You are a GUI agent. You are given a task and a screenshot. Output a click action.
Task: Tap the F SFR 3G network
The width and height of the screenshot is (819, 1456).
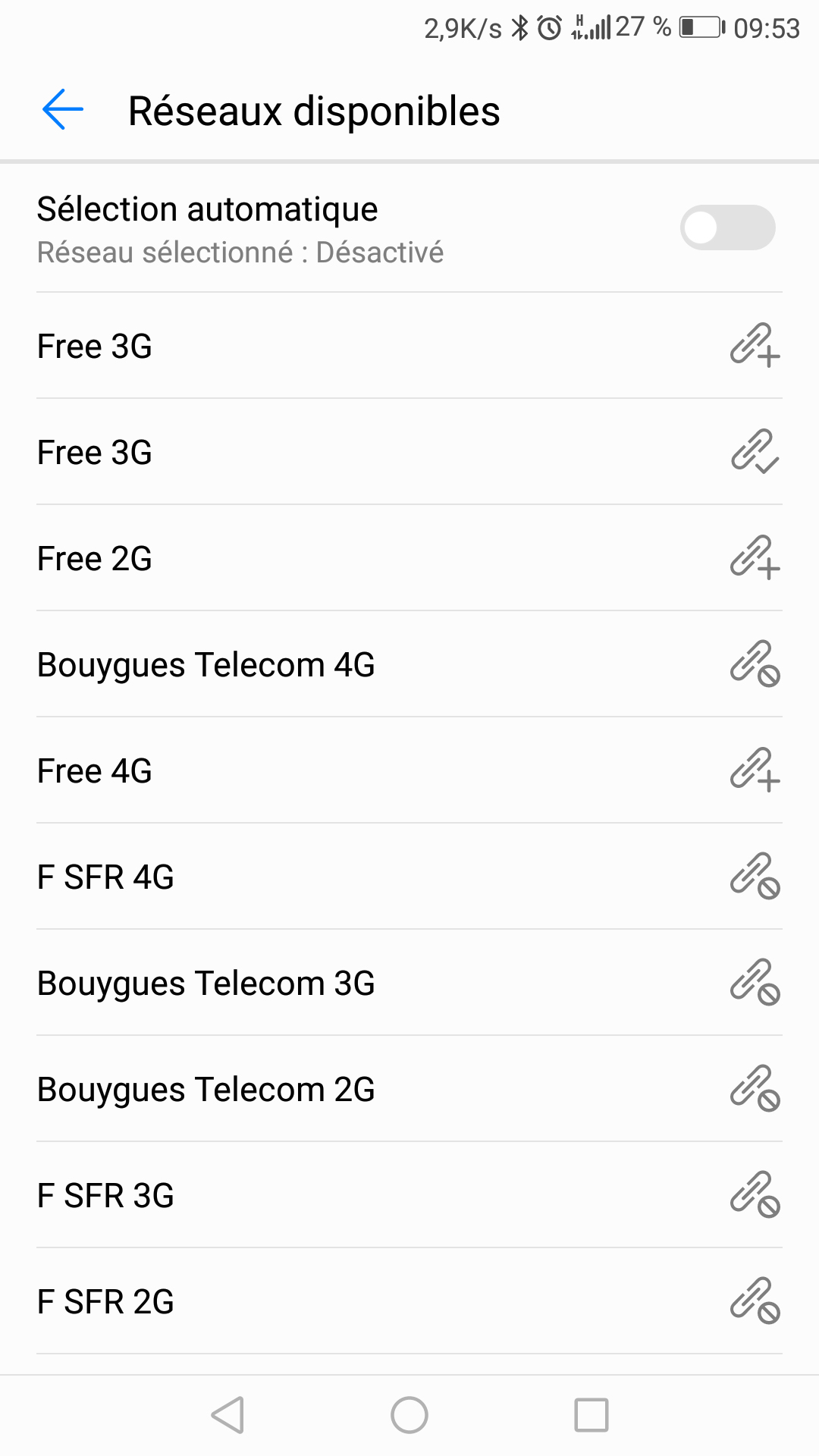click(x=409, y=1195)
